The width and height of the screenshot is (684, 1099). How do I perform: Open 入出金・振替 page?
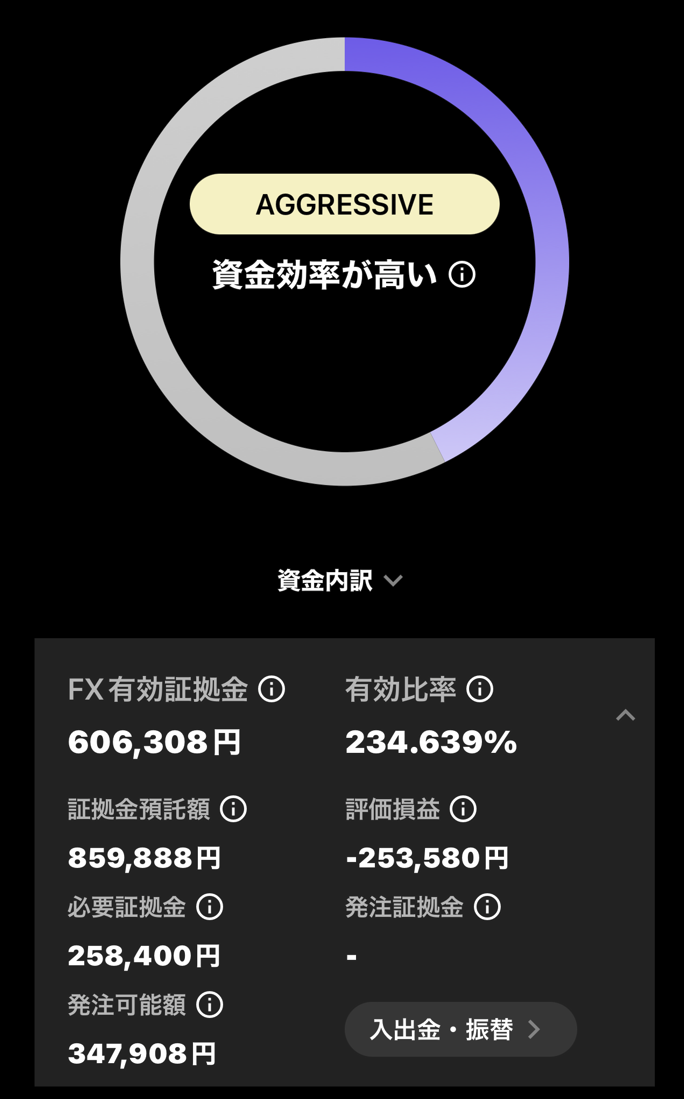tap(460, 1029)
